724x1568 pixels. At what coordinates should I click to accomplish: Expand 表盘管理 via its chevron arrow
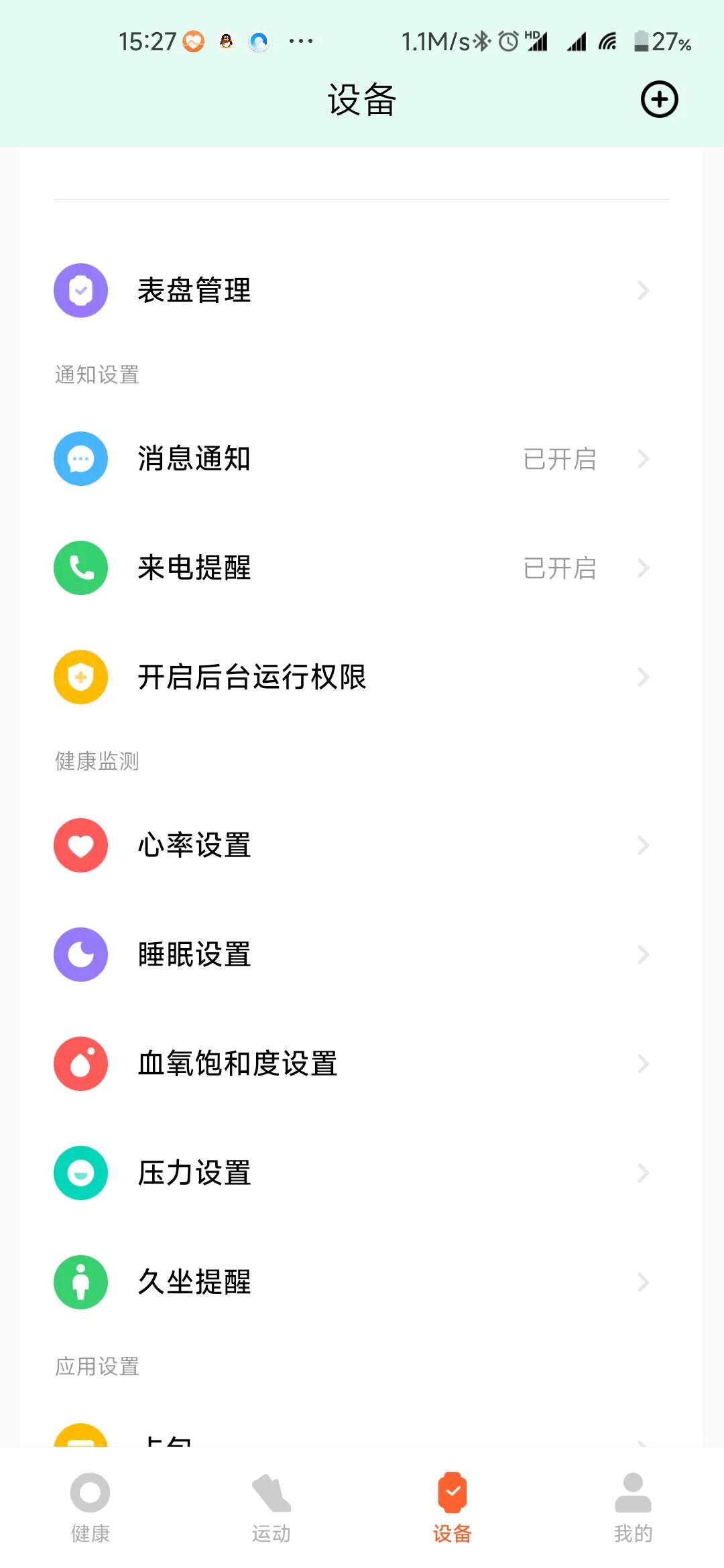644,290
